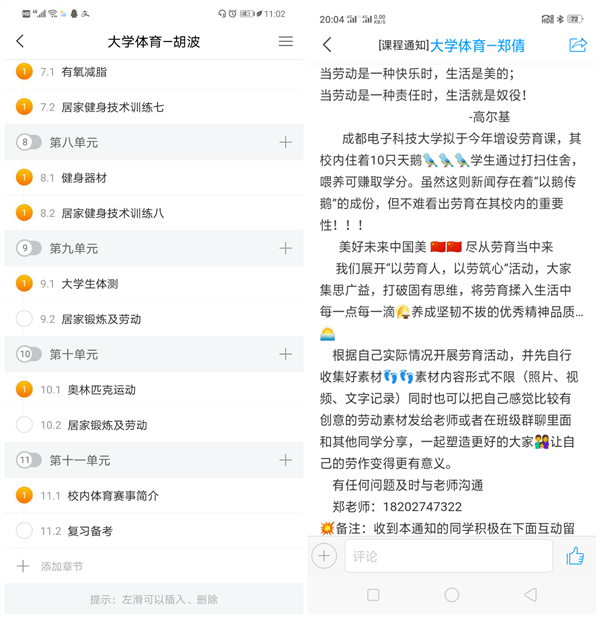Tap the plus icon on 第八单元
The width and height of the screenshot is (600, 618).
286,143
